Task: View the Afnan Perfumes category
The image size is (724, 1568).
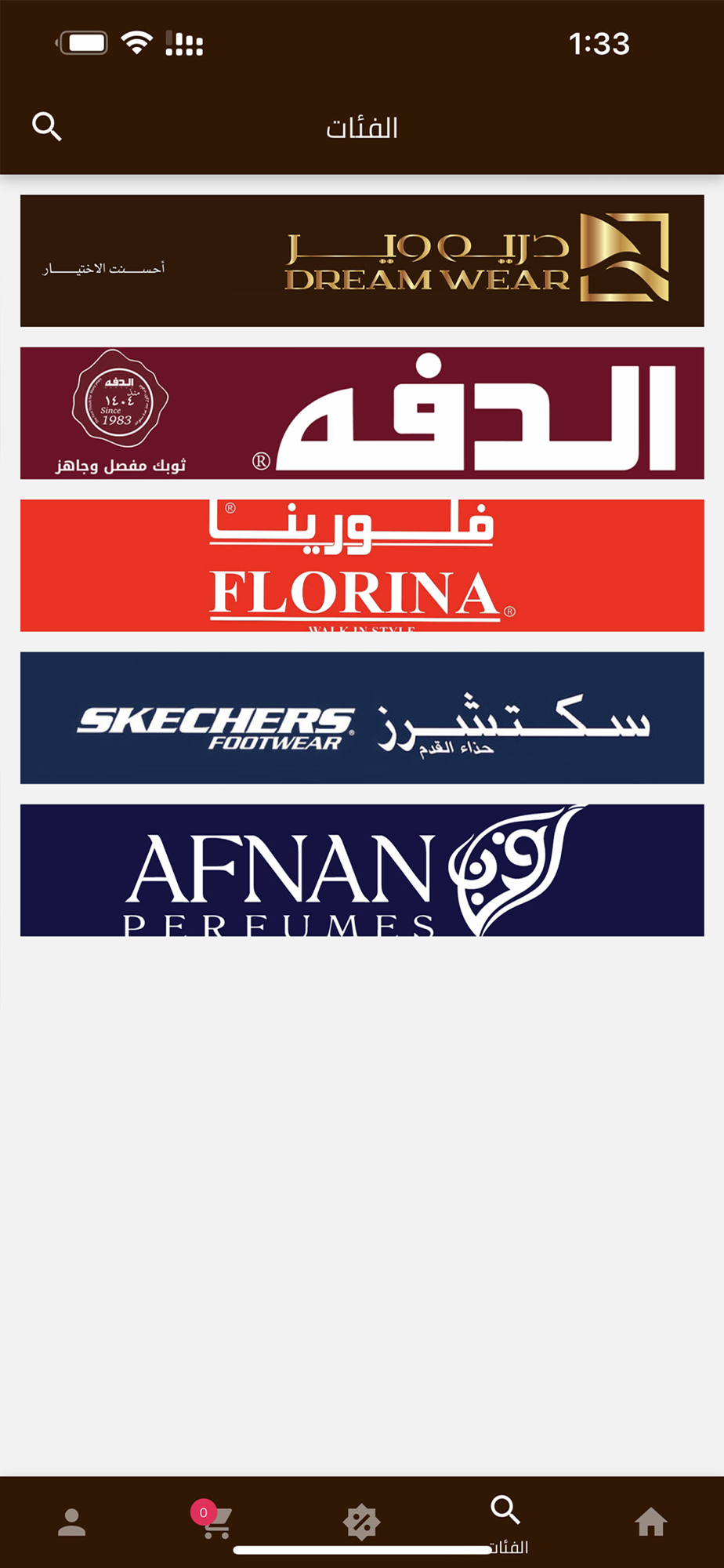Action: pos(362,870)
